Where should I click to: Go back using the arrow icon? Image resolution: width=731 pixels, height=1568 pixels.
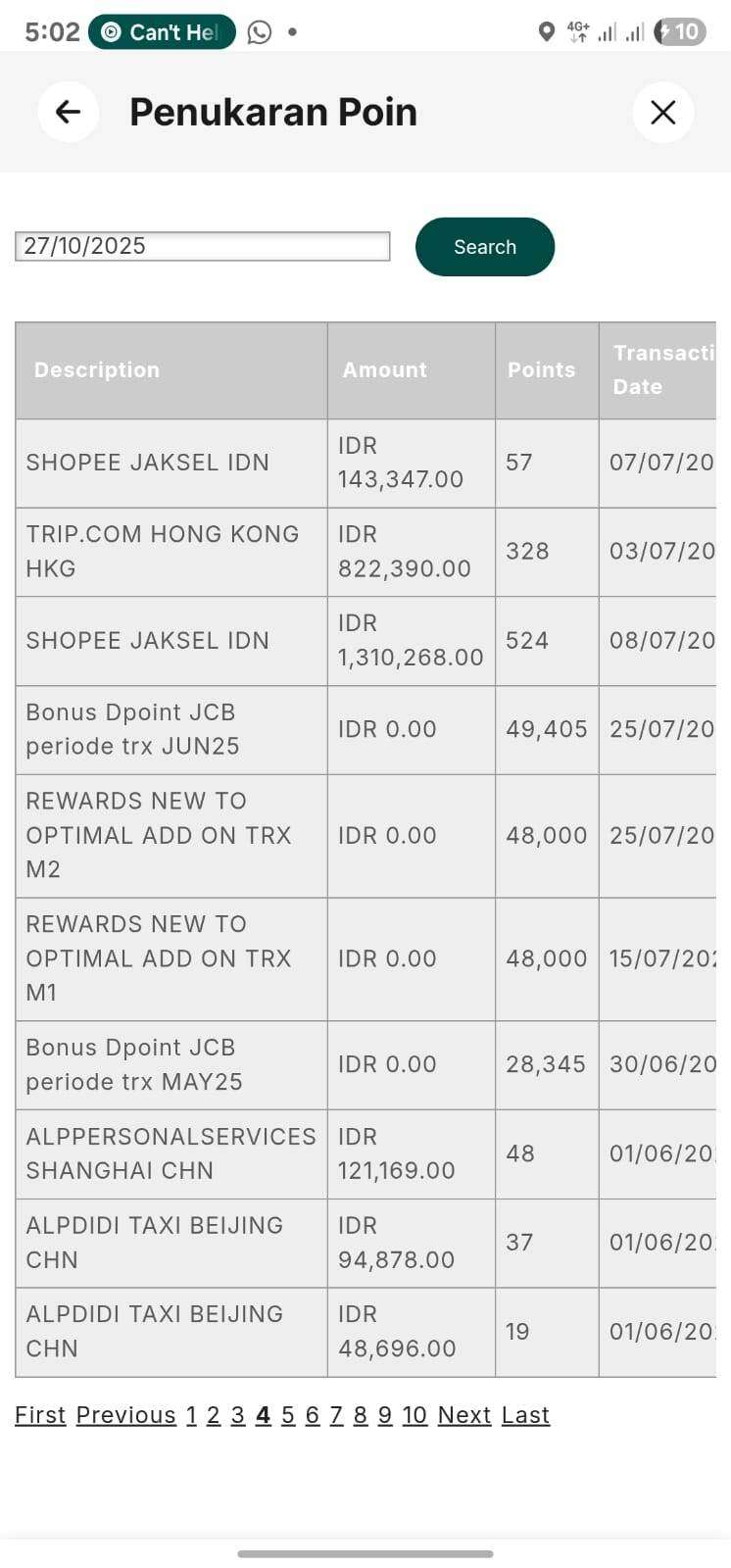point(68,112)
